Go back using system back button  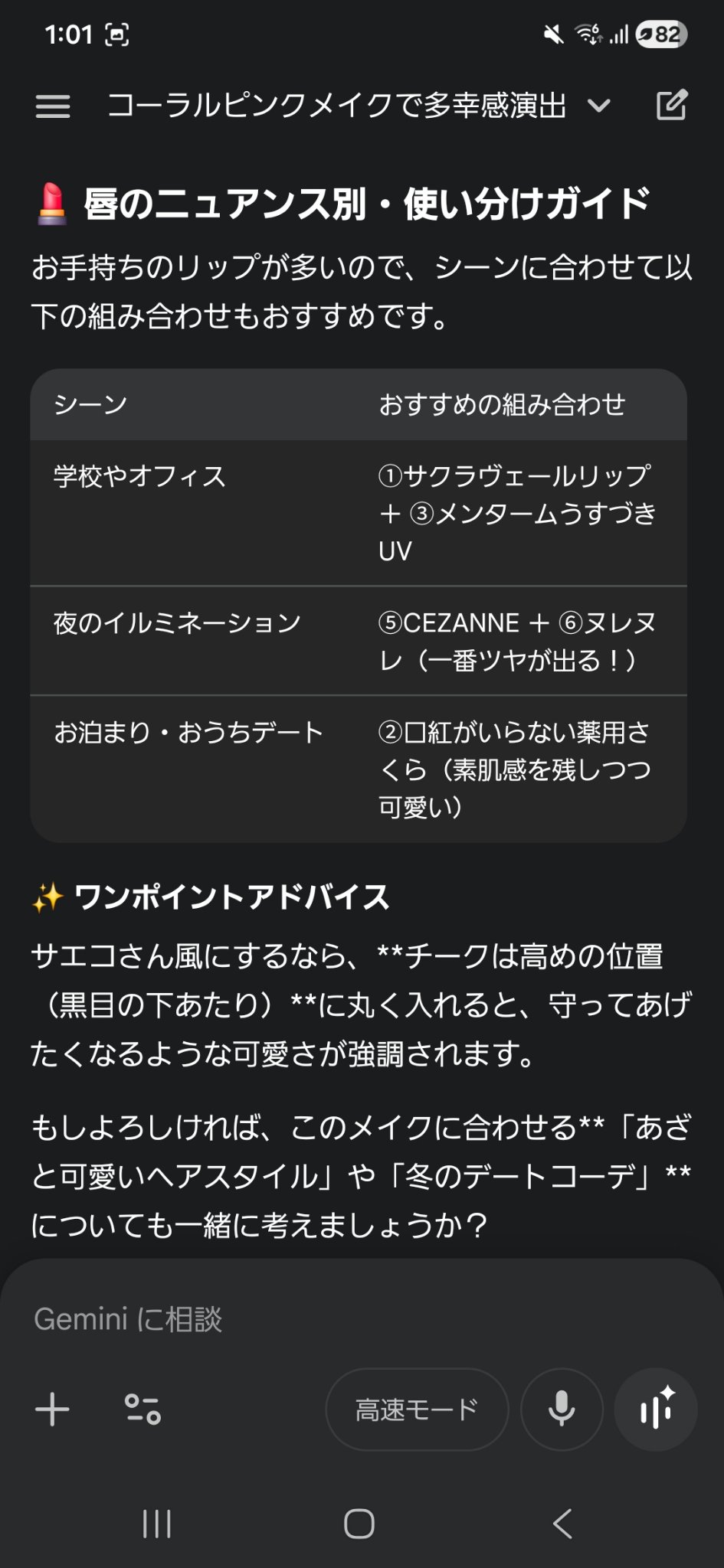pos(562,1524)
